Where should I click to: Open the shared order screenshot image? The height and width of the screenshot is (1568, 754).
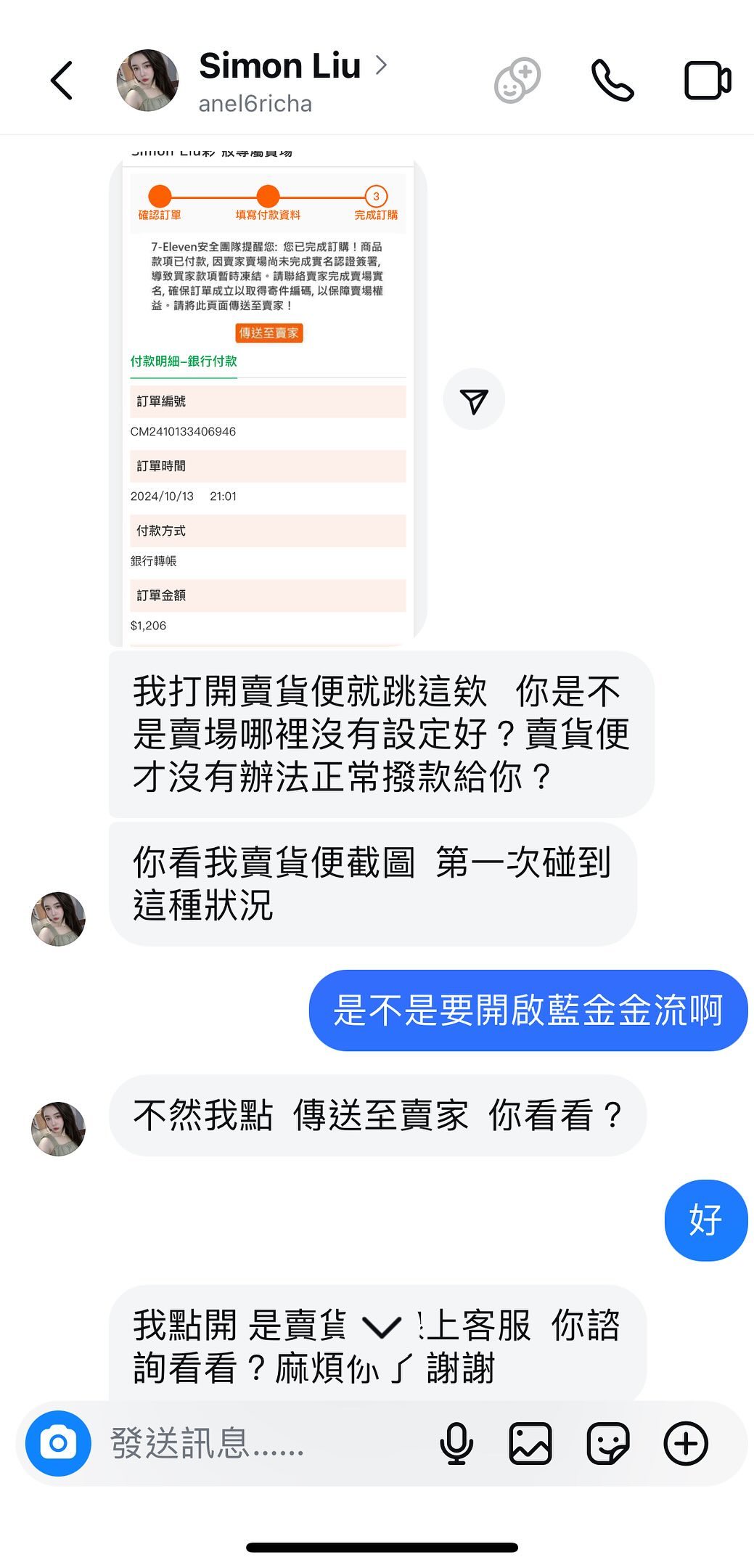268,399
